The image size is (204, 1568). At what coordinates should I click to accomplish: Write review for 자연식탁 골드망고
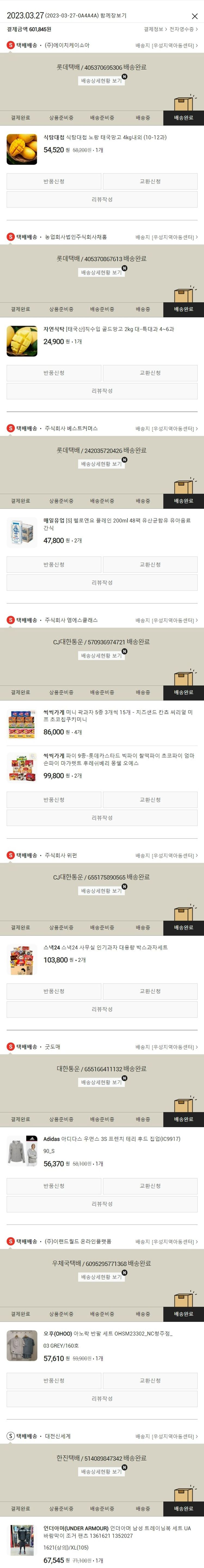102,391
